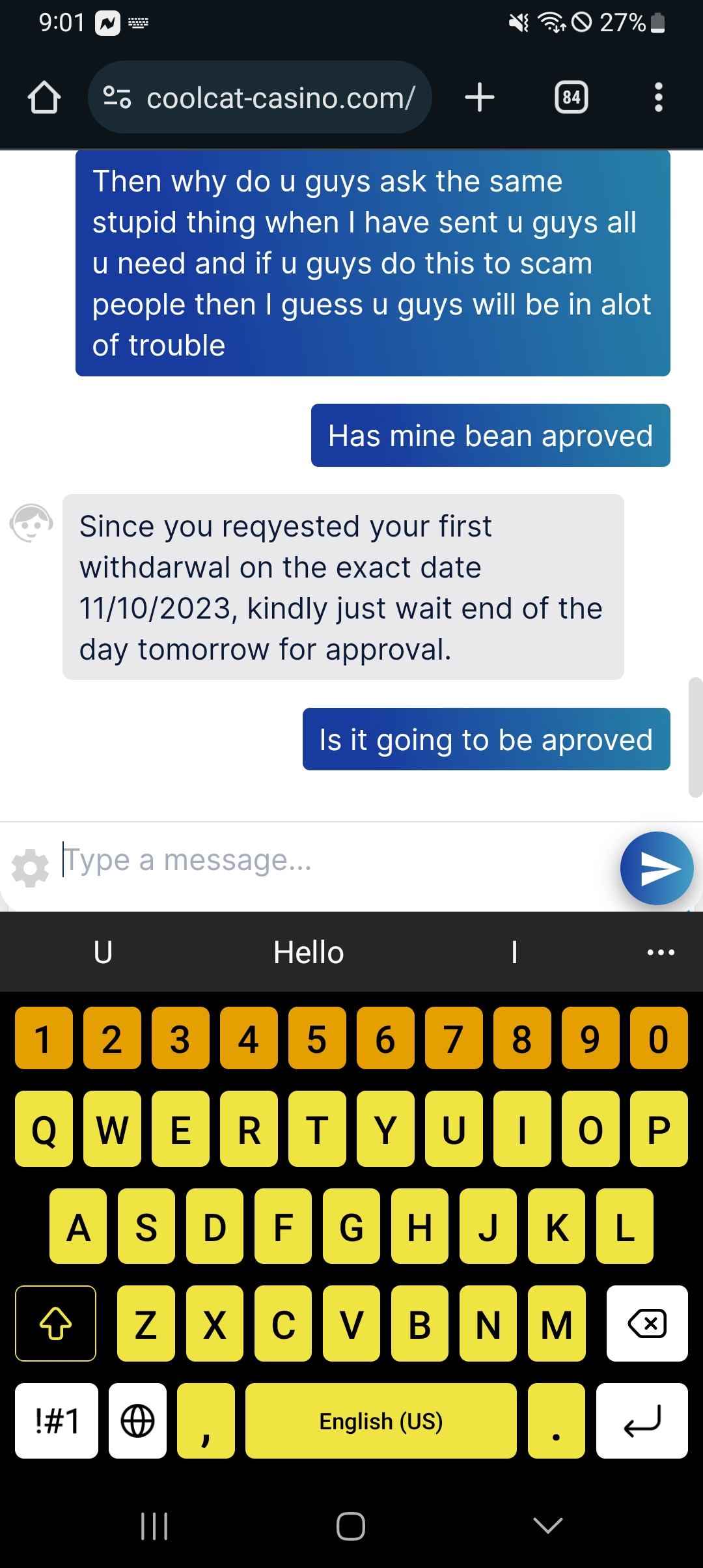
Task: Go to the browser home page
Action: [x=44, y=98]
